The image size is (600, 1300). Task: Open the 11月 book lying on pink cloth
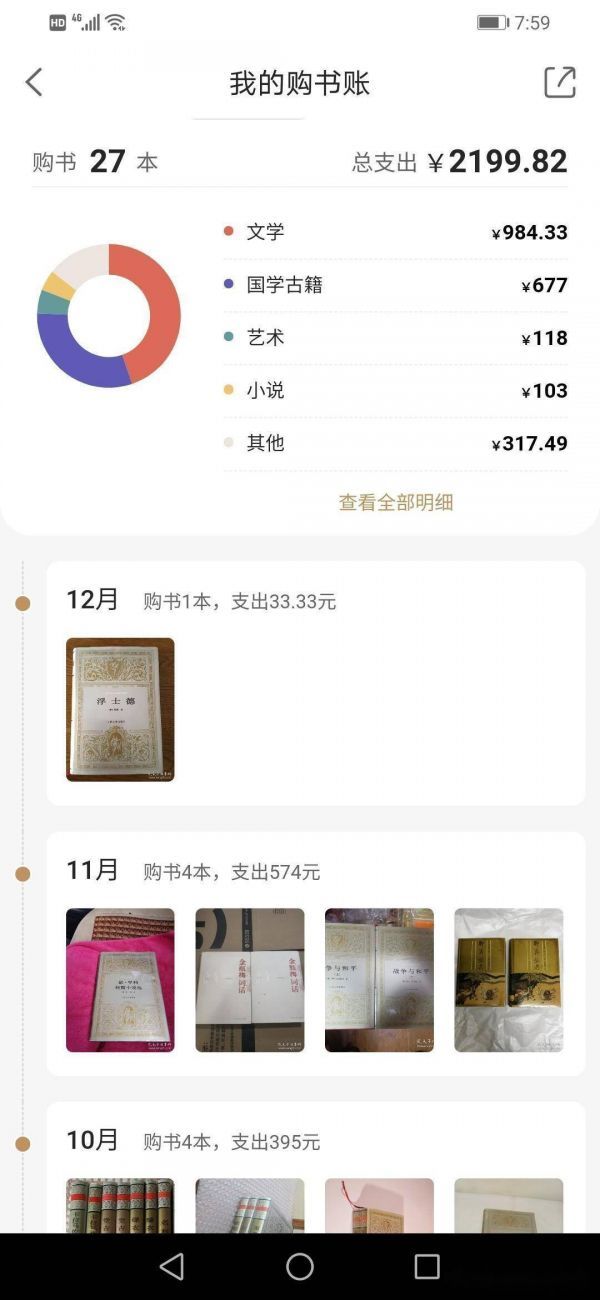point(120,980)
